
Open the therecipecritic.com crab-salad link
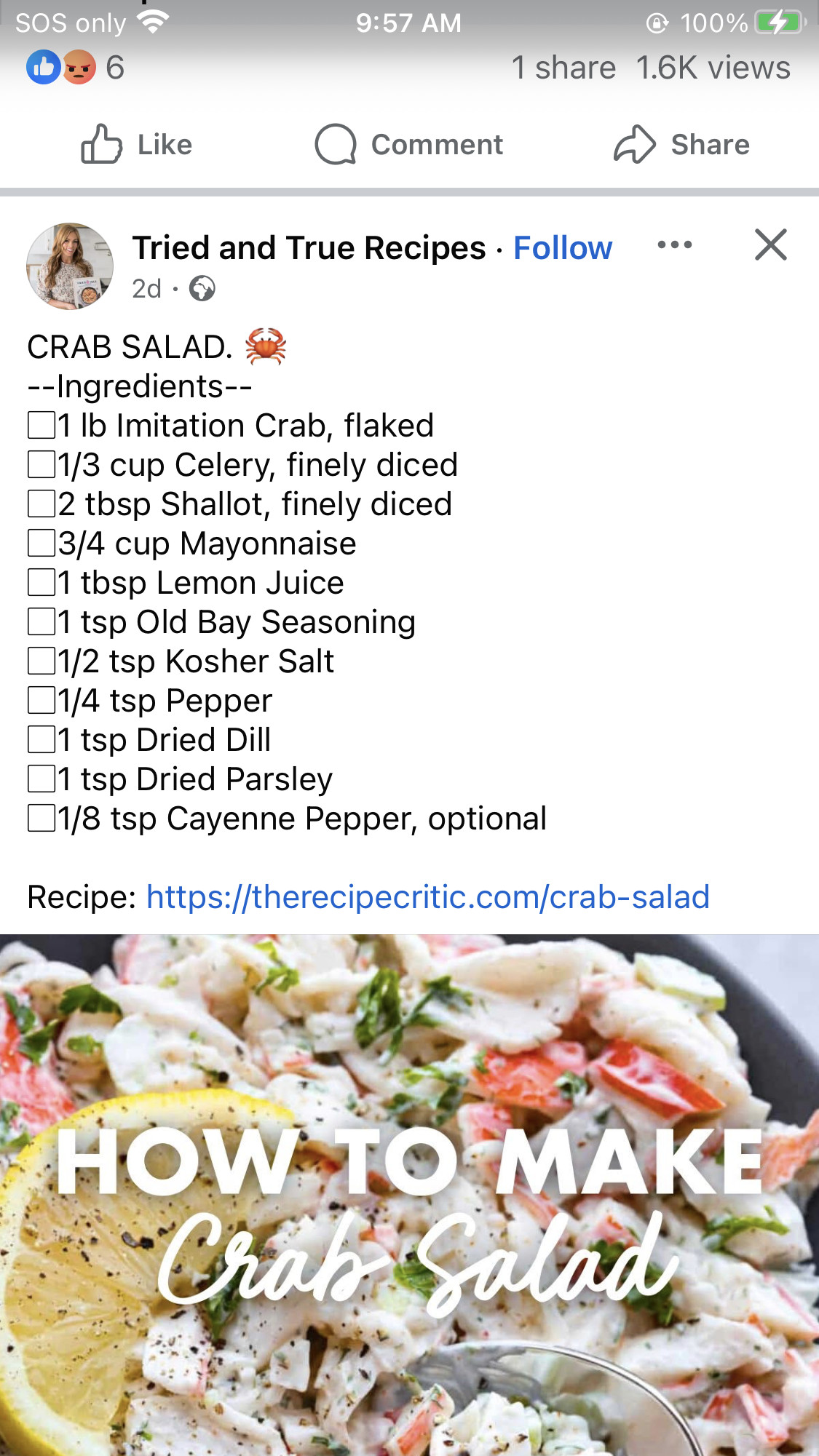coord(428,896)
